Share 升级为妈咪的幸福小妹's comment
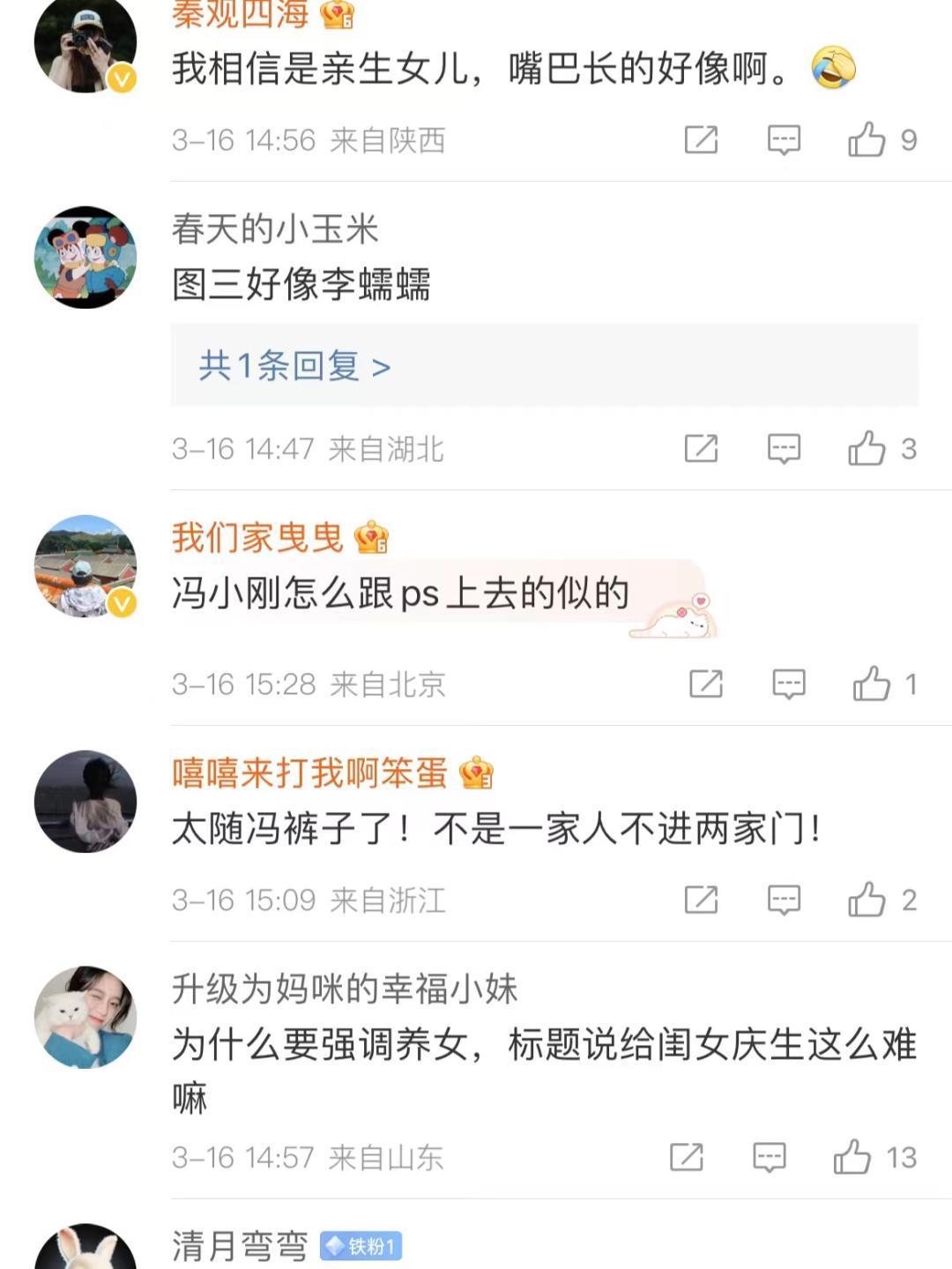This screenshot has height=1269, width=952. (687, 1157)
